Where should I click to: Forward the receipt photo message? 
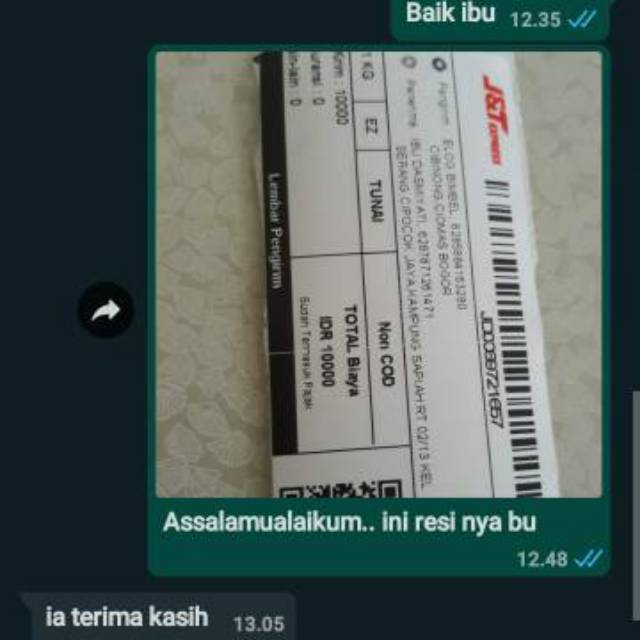coord(106,311)
